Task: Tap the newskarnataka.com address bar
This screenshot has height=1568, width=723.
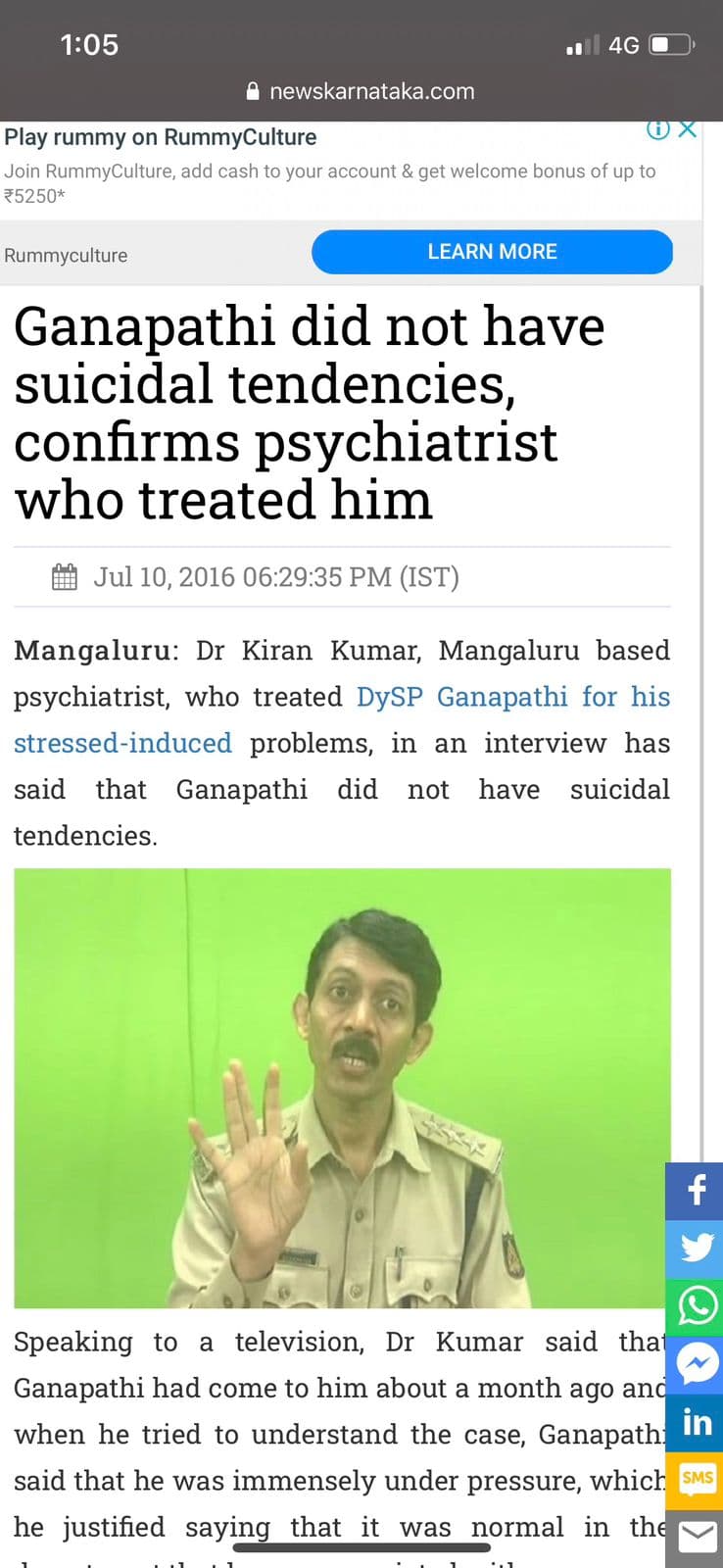Action: [361, 91]
